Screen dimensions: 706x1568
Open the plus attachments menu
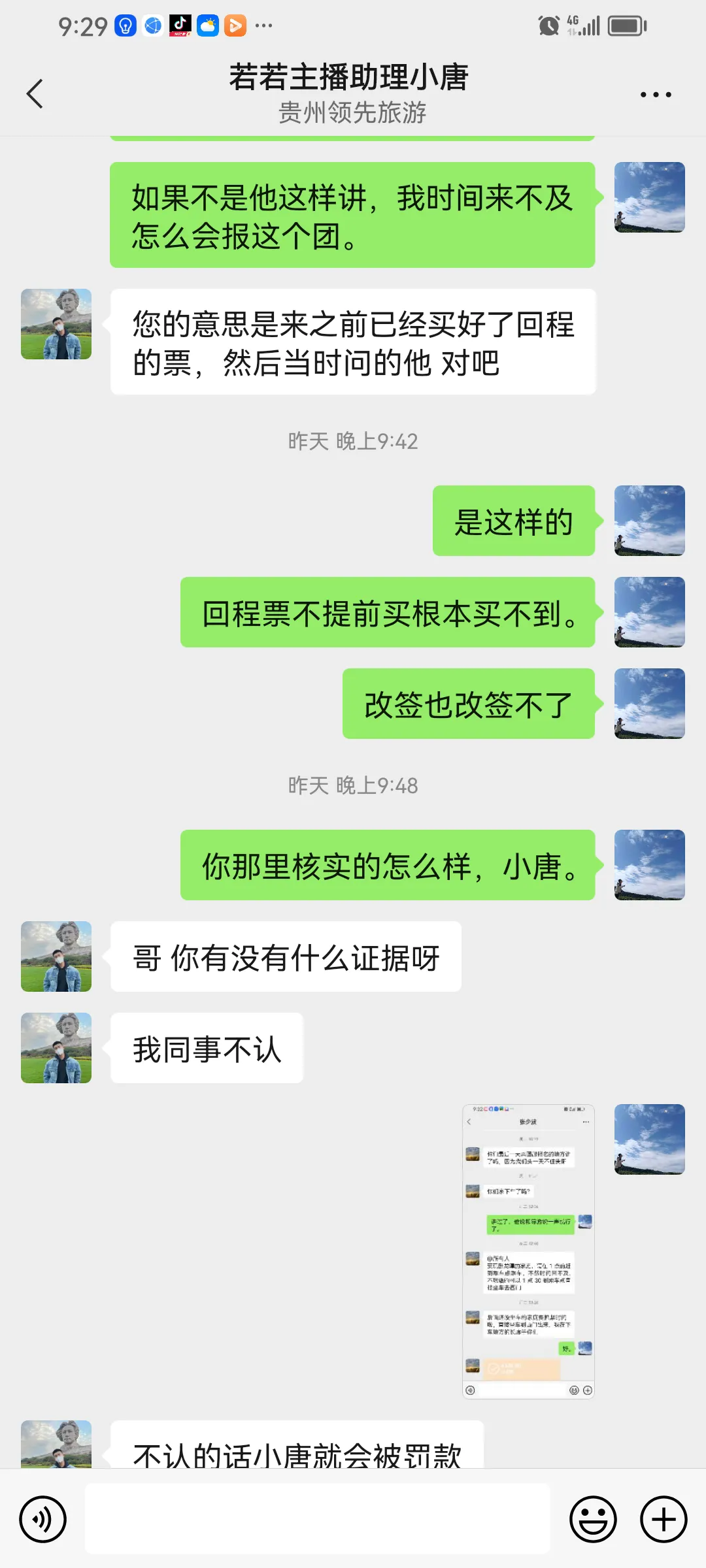click(663, 1519)
